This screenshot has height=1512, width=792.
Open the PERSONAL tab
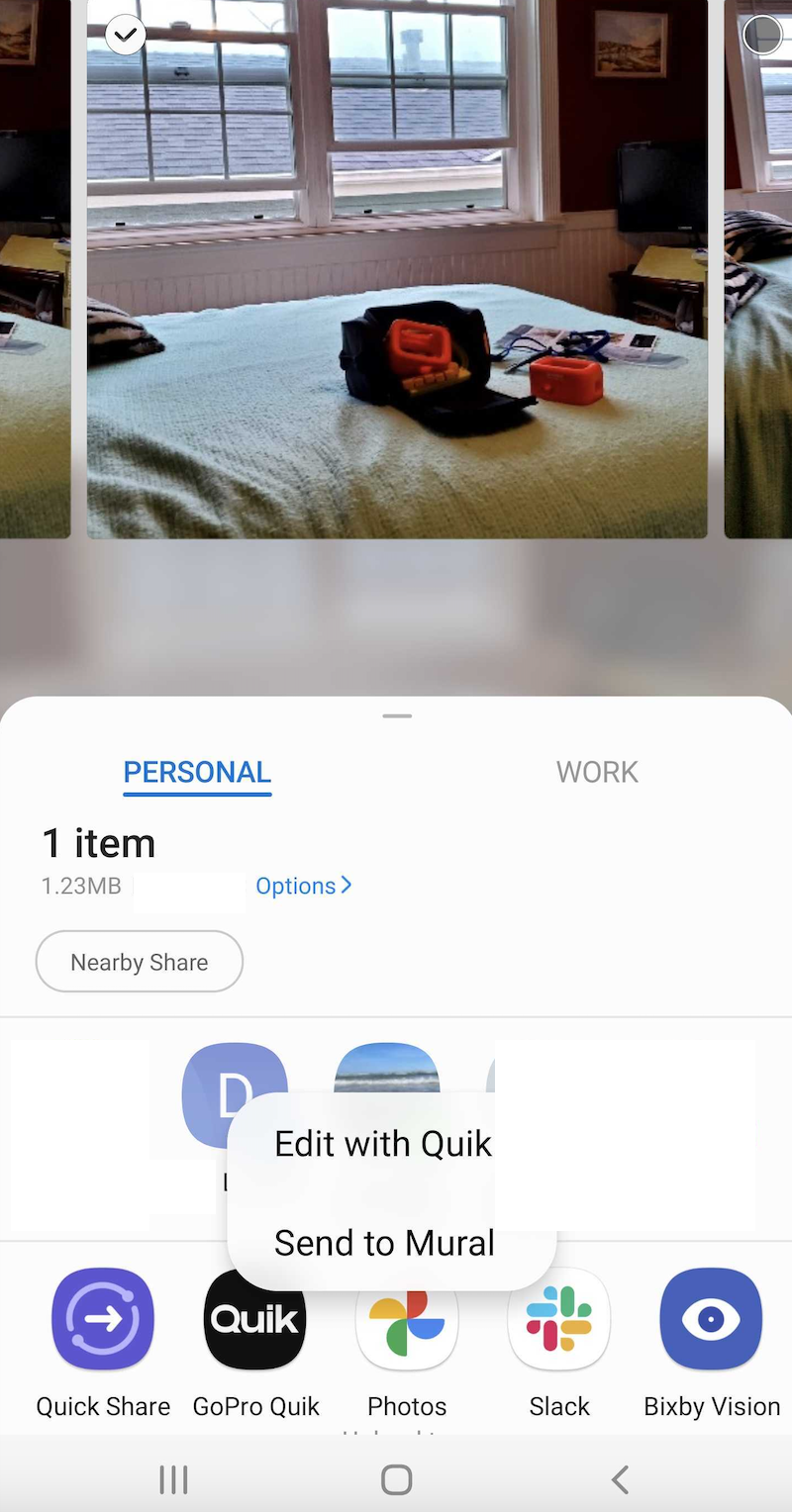coord(196,772)
